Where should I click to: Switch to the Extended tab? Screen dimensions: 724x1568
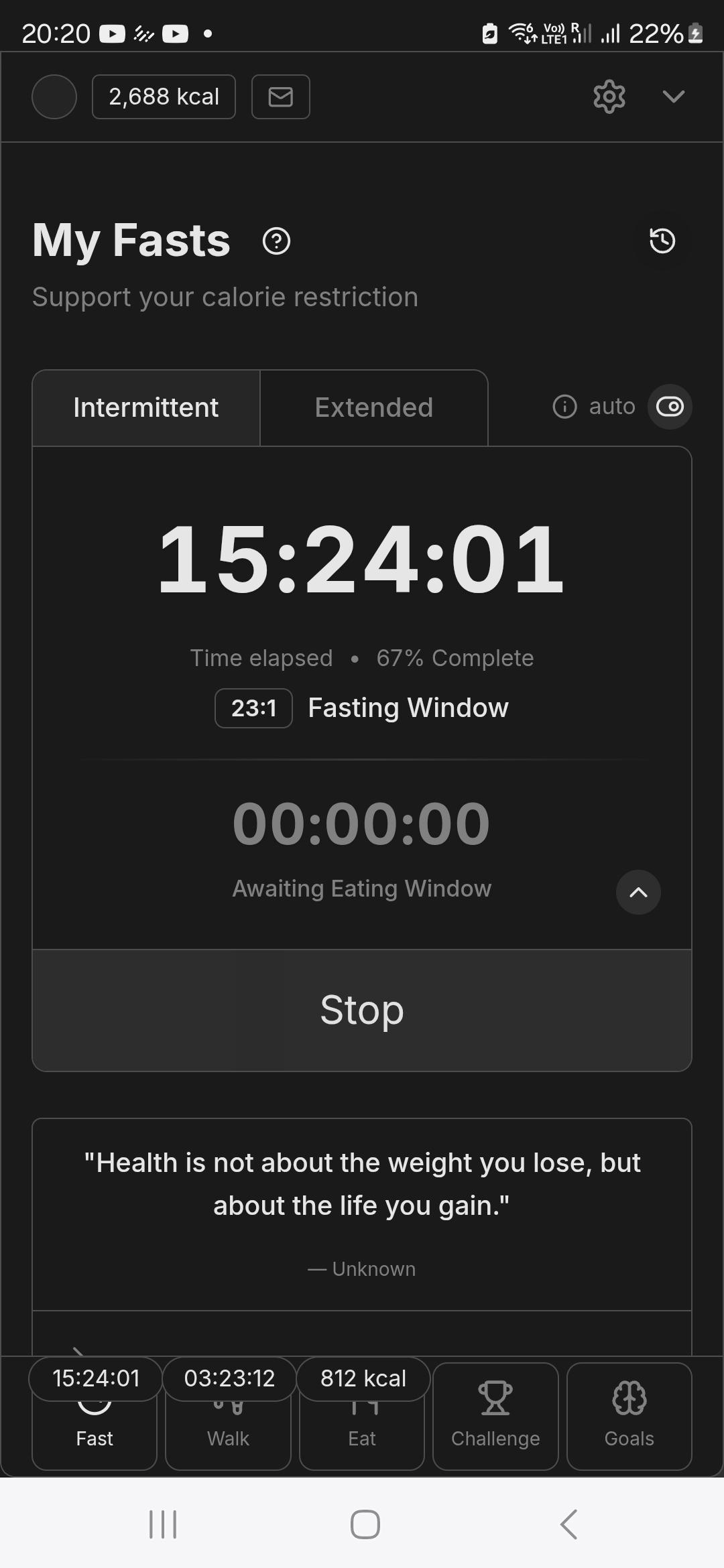coord(373,407)
